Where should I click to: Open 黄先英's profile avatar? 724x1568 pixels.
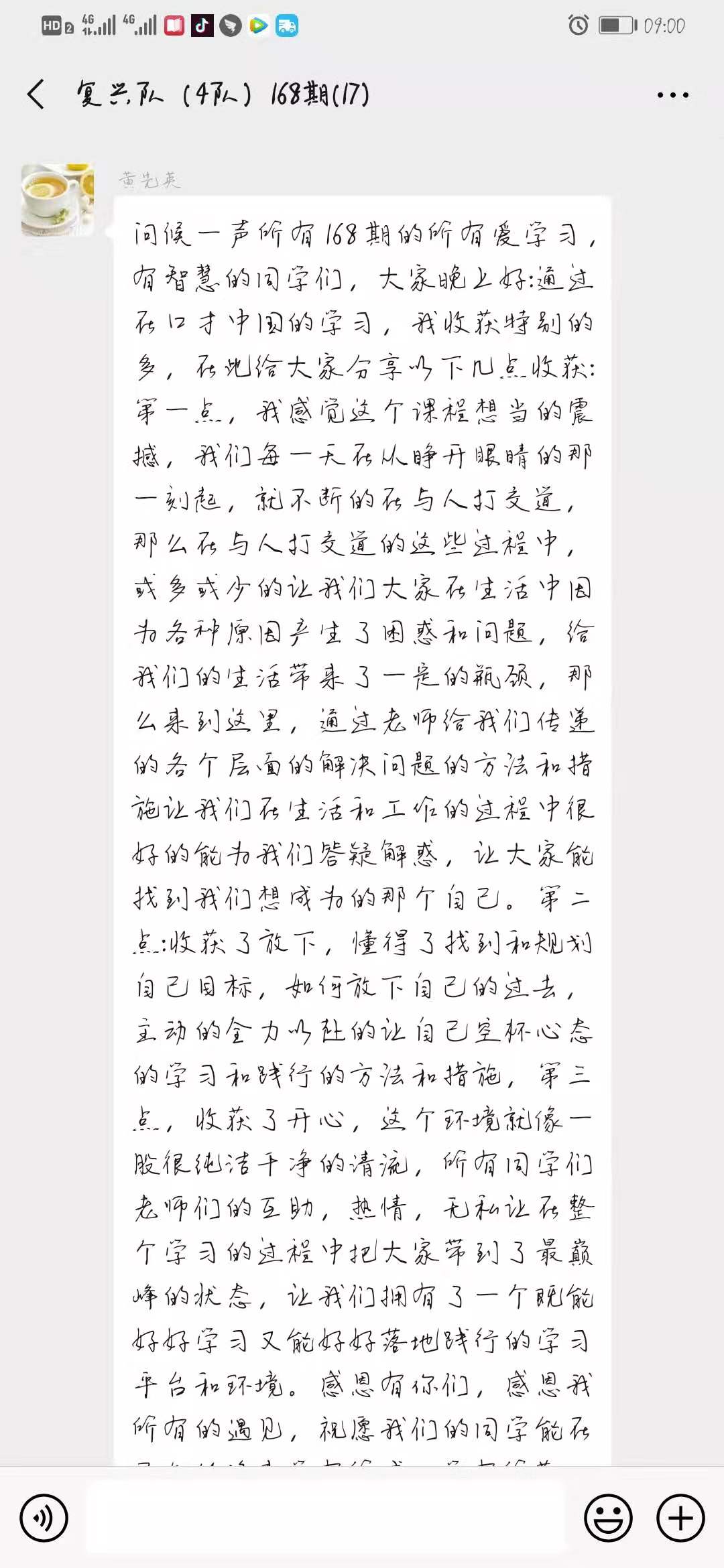58,200
